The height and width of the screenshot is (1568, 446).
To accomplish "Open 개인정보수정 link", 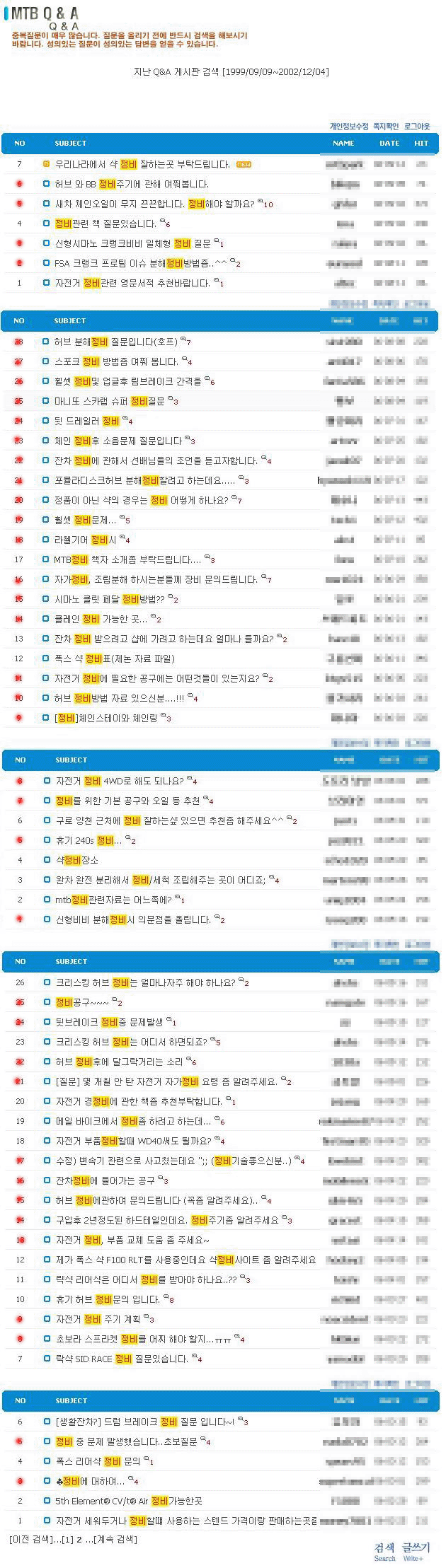I will [348, 127].
